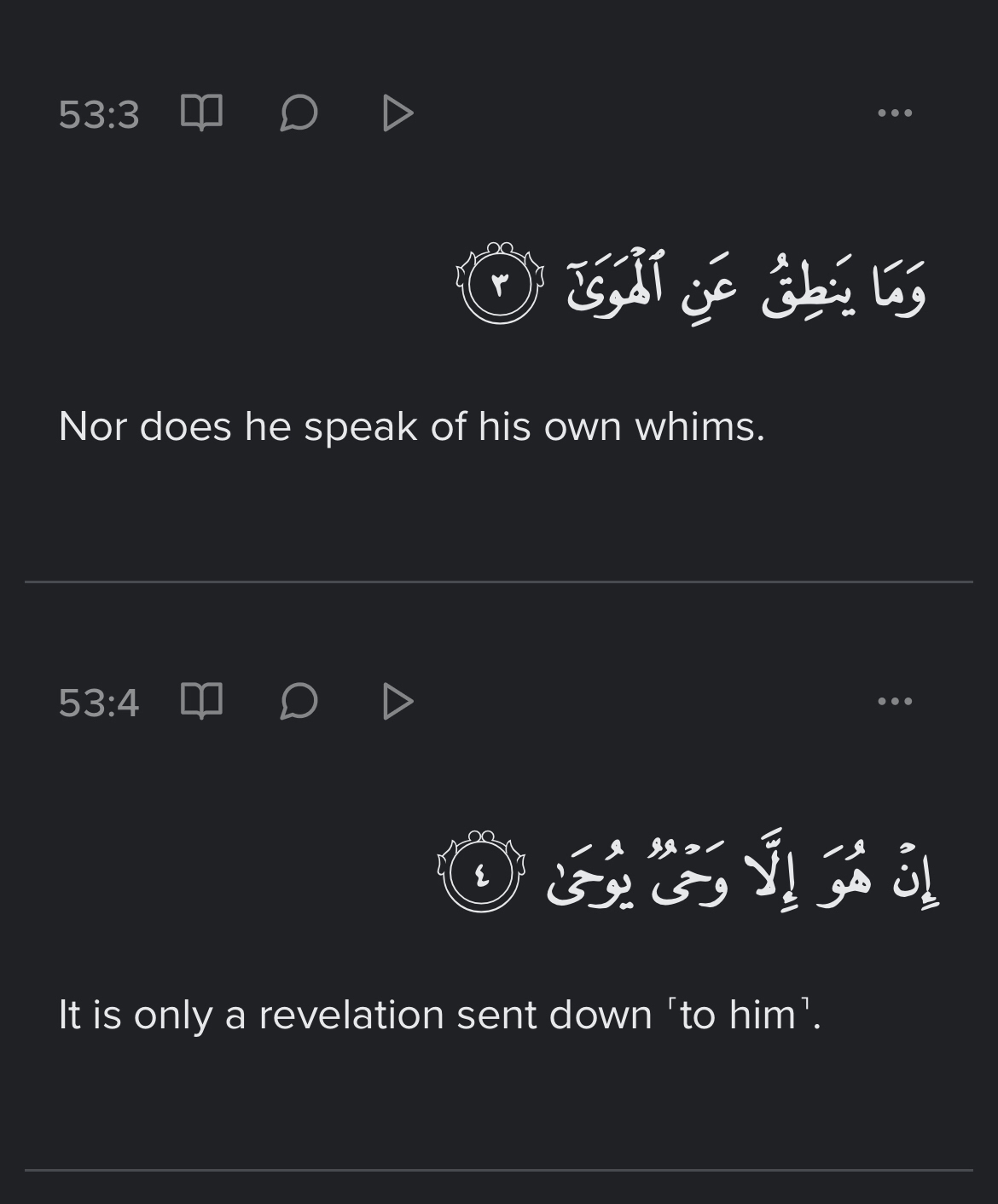
Task: Play audio for verse 53:3
Action: pos(397,113)
